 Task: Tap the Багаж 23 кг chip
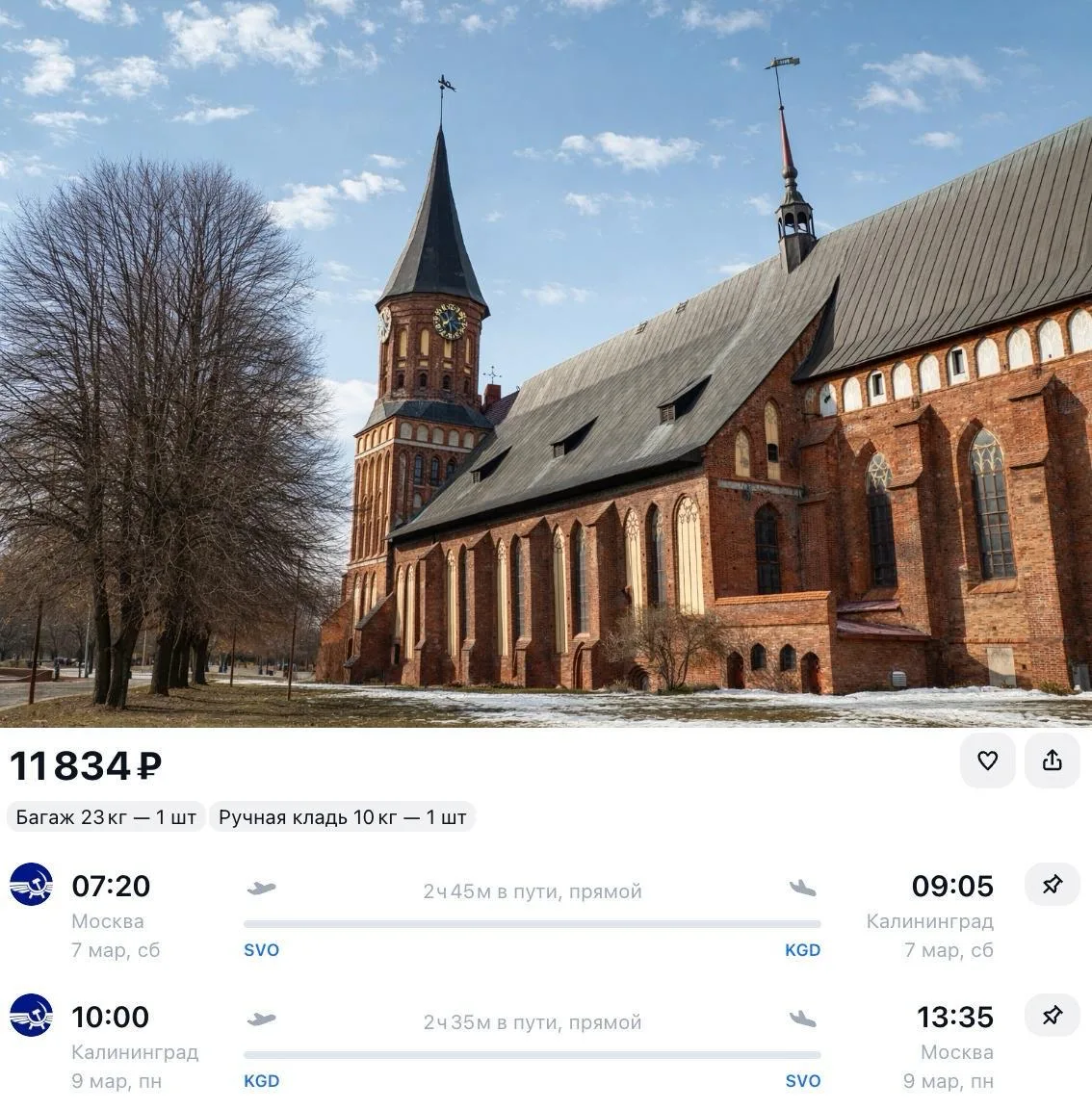(106, 817)
